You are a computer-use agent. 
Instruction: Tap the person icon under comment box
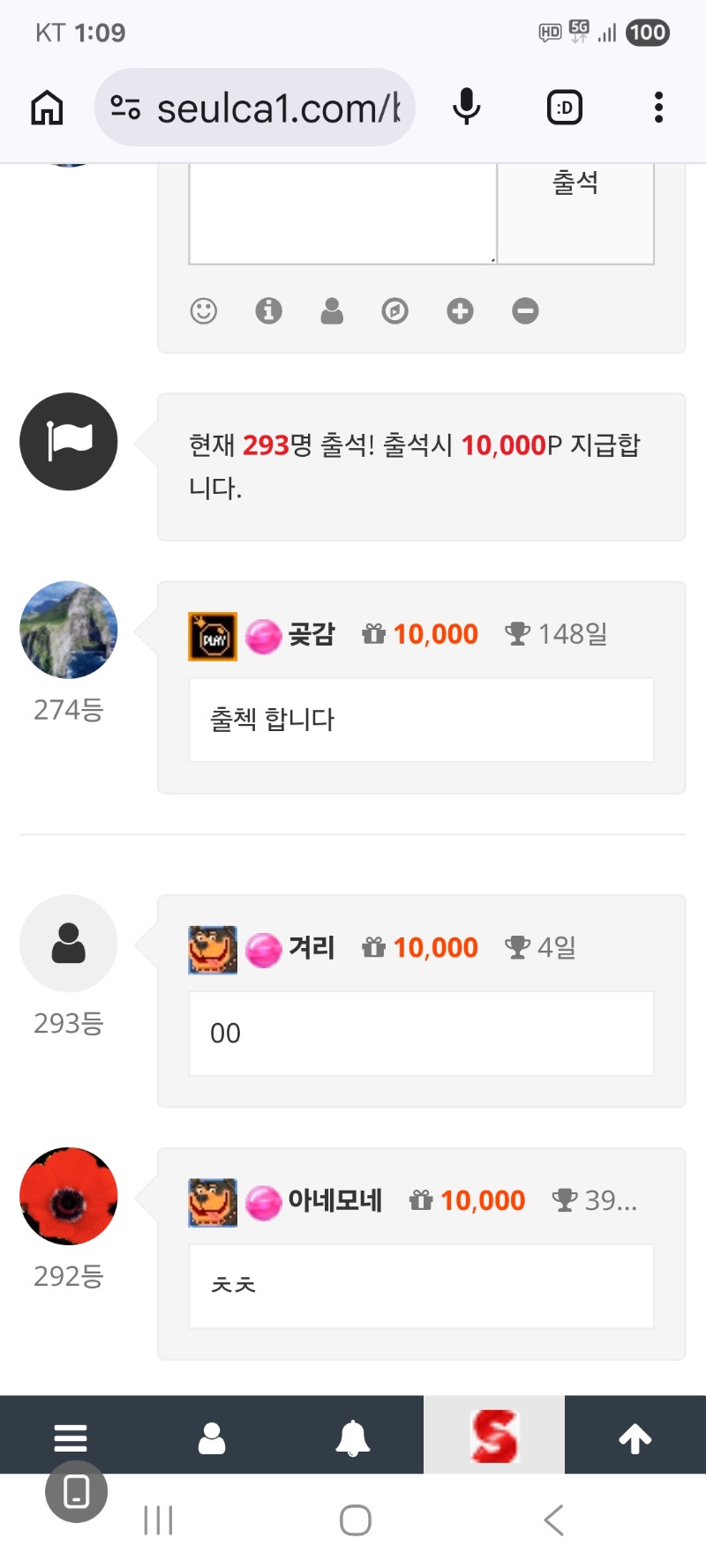(332, 310)
